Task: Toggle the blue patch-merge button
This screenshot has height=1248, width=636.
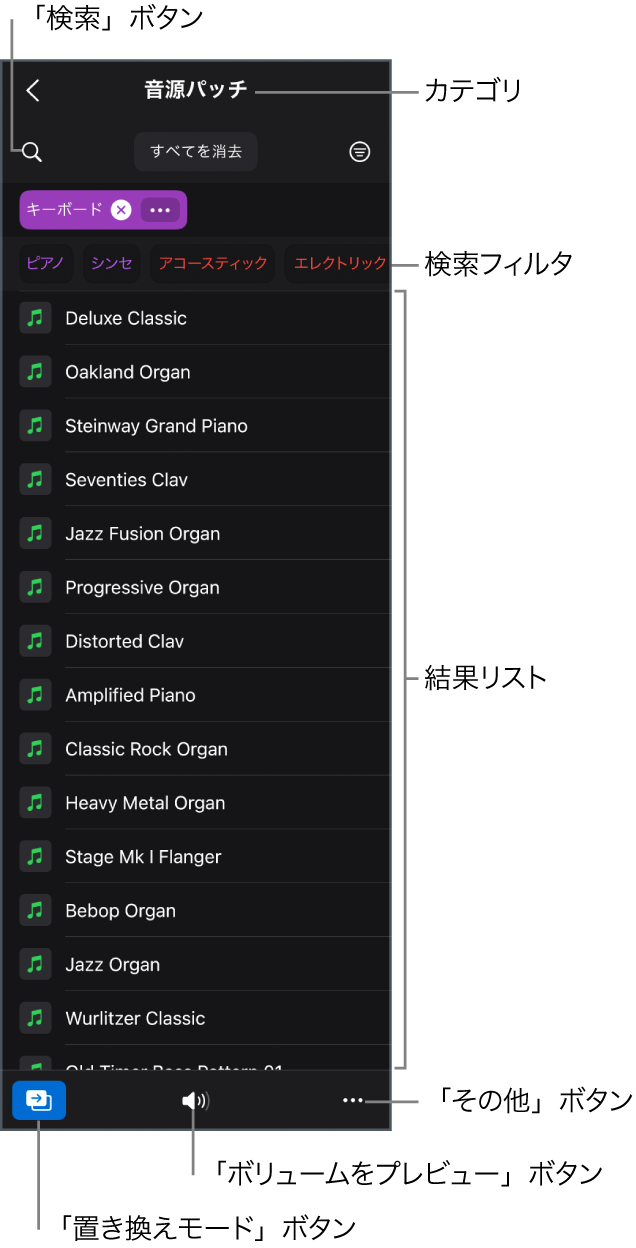Action: (39, 1101)
